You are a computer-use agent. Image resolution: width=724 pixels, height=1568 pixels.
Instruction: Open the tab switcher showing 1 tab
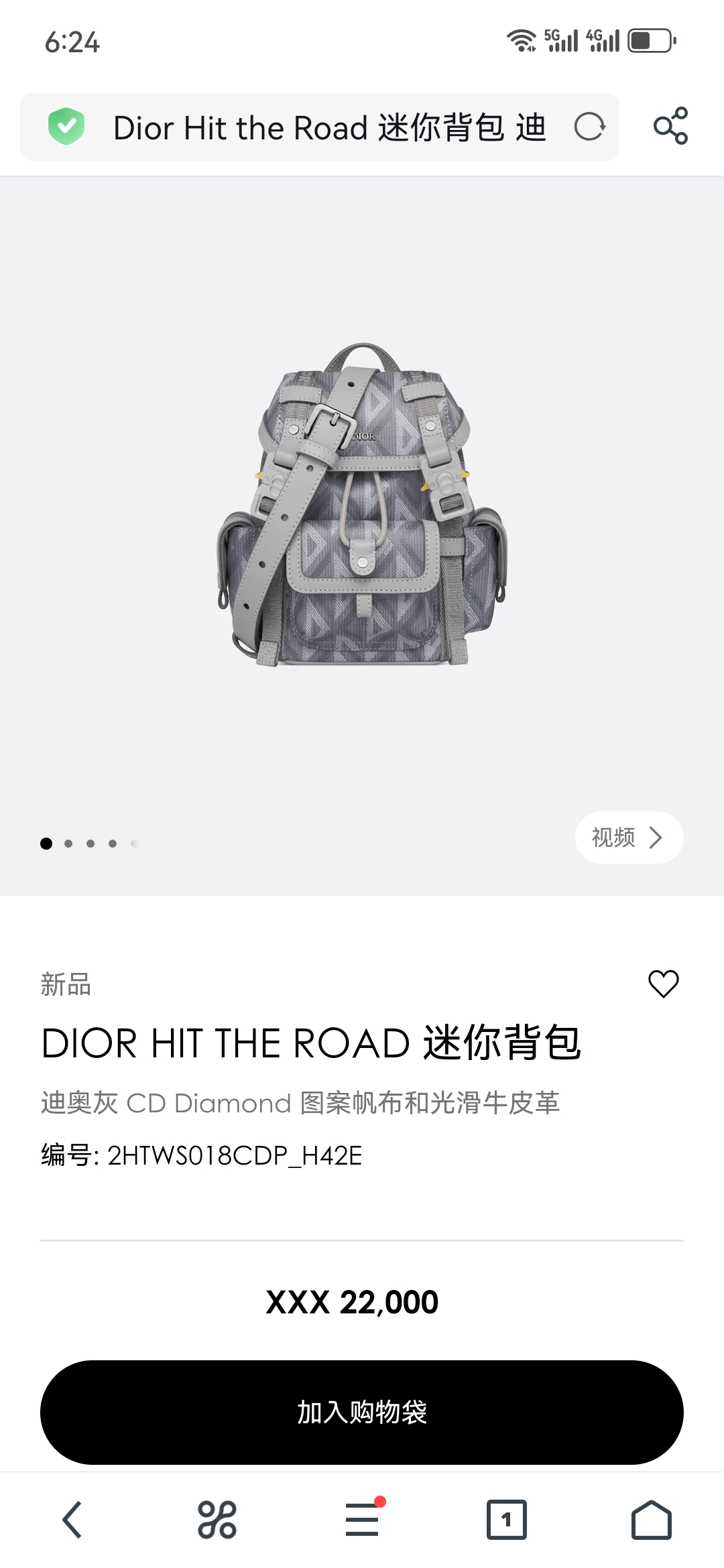point(506,1520)
